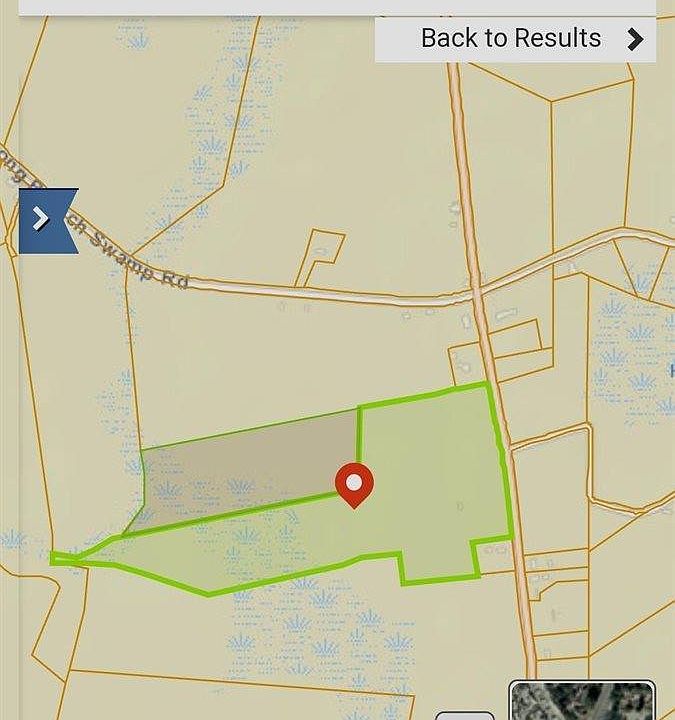The image size is (675, 720).
Task: Tap the red location pin marker
Action: [x=354, y=485]
